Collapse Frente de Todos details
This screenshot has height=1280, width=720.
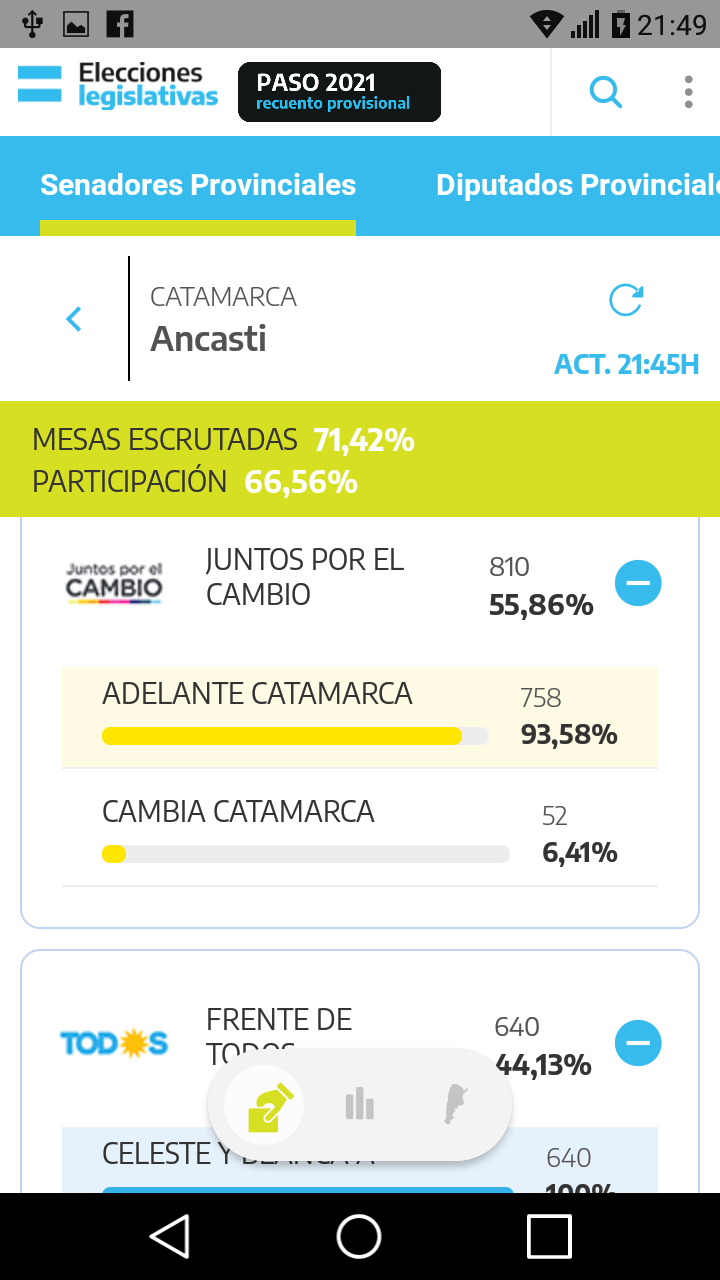[638, 1043]
